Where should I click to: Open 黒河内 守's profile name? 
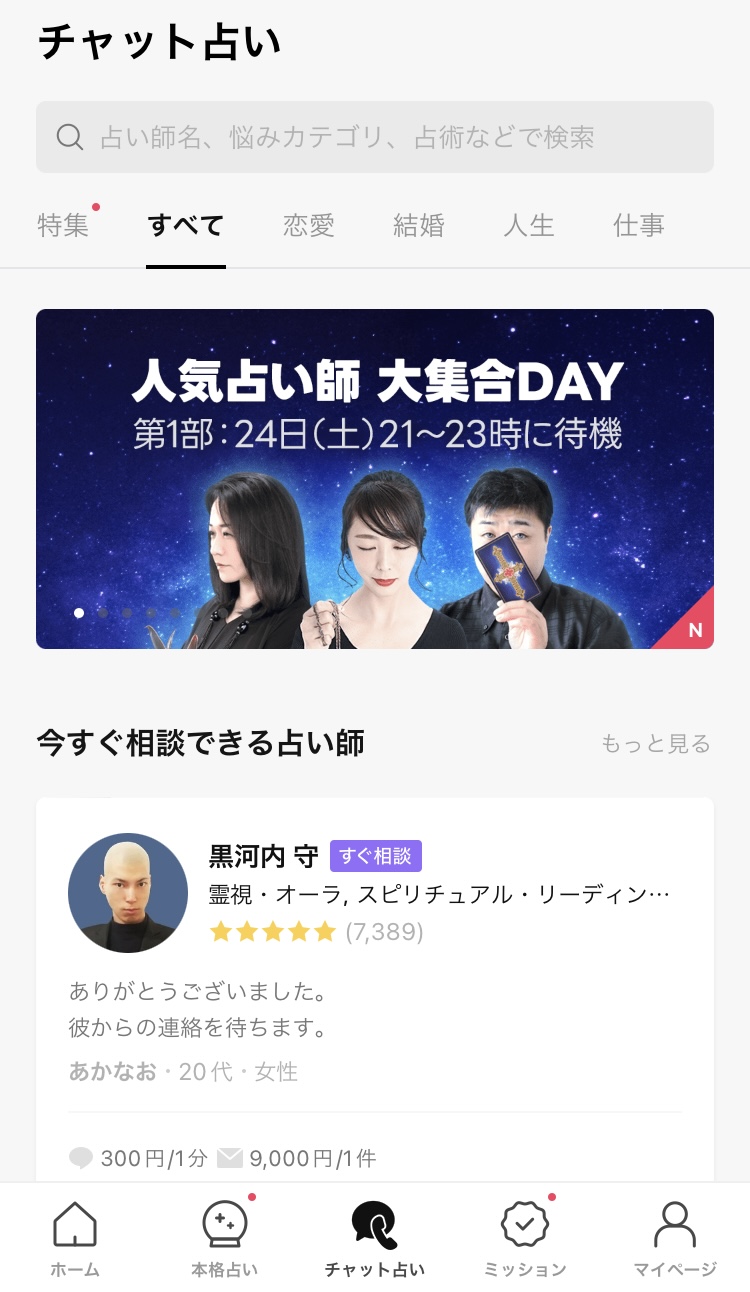(x=262, y=856)
